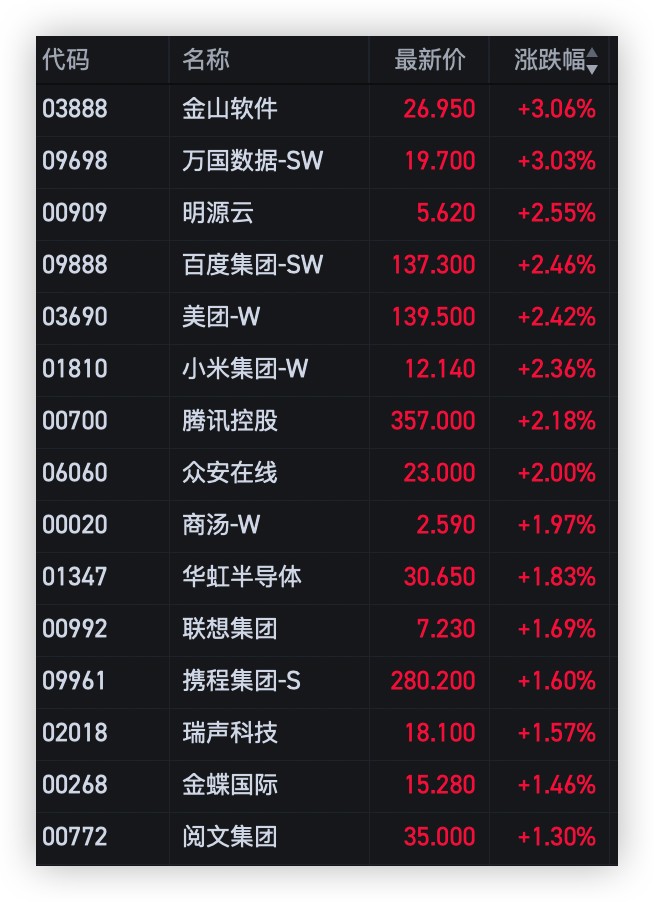View details for 明源云
The height and width of the screenshot is (902, 654).
click(x=217, y=213)
